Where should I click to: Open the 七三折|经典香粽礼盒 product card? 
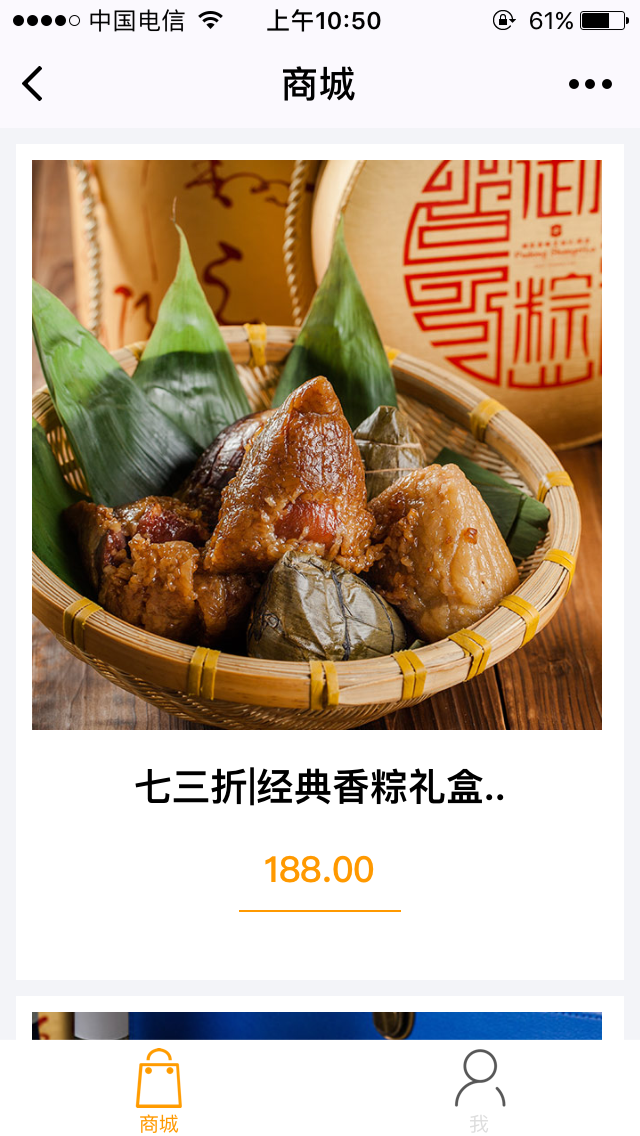click(x=318, y=560)
